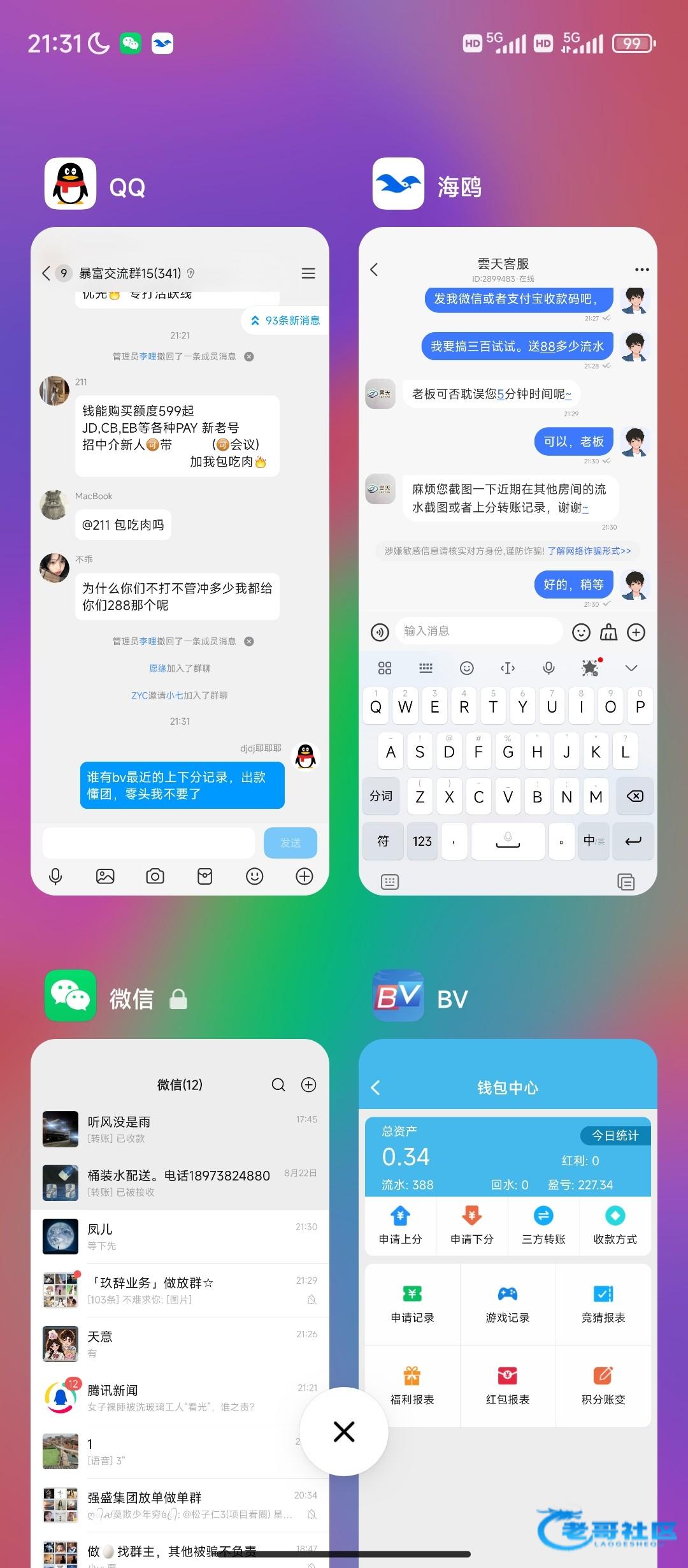This screenshot has width=688, height=1568.
Task: Switch to the 海鸥 app card
Action: (508, 561)
